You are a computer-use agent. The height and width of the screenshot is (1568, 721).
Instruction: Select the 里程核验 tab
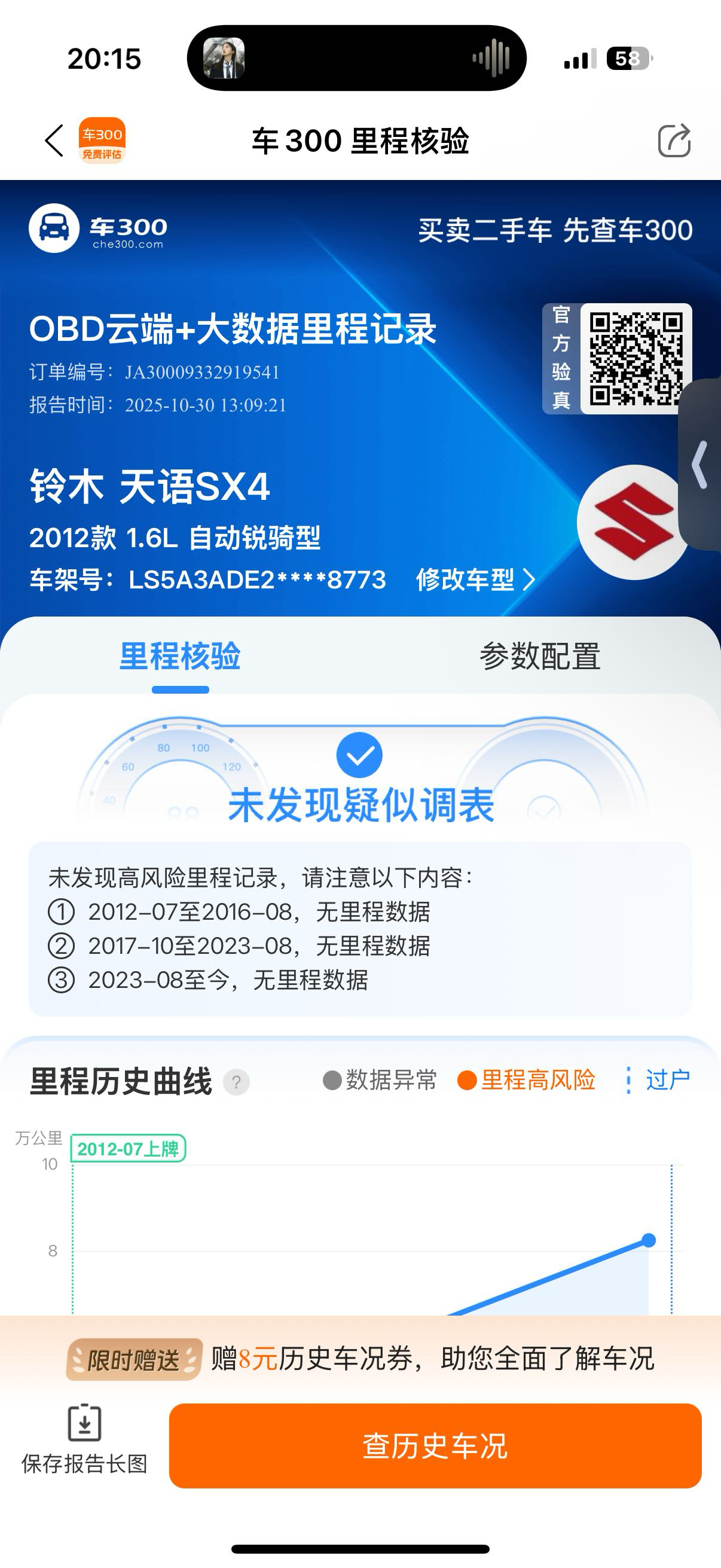click(180, 657)
